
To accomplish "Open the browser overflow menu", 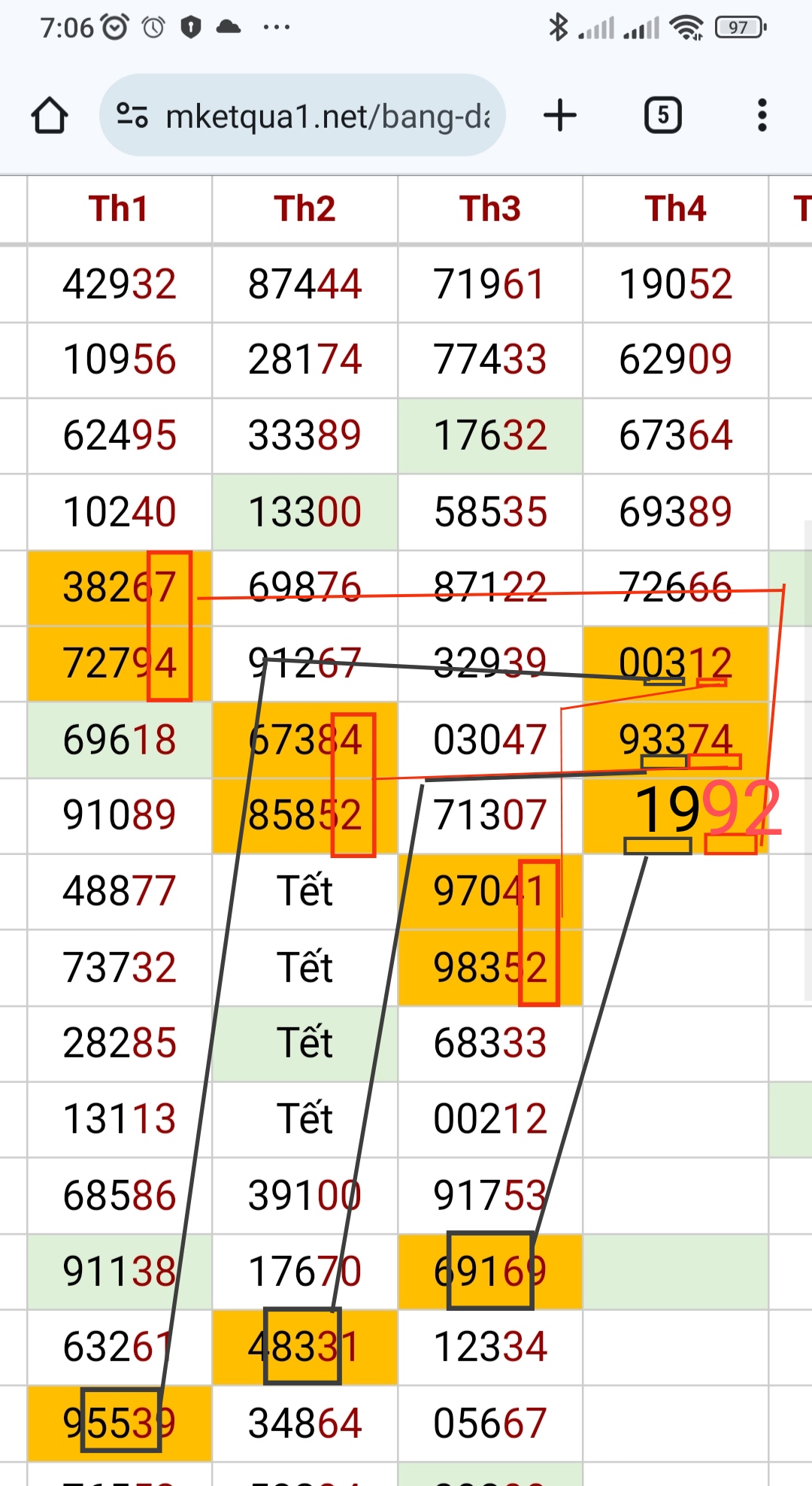I will tap(762, 115).
